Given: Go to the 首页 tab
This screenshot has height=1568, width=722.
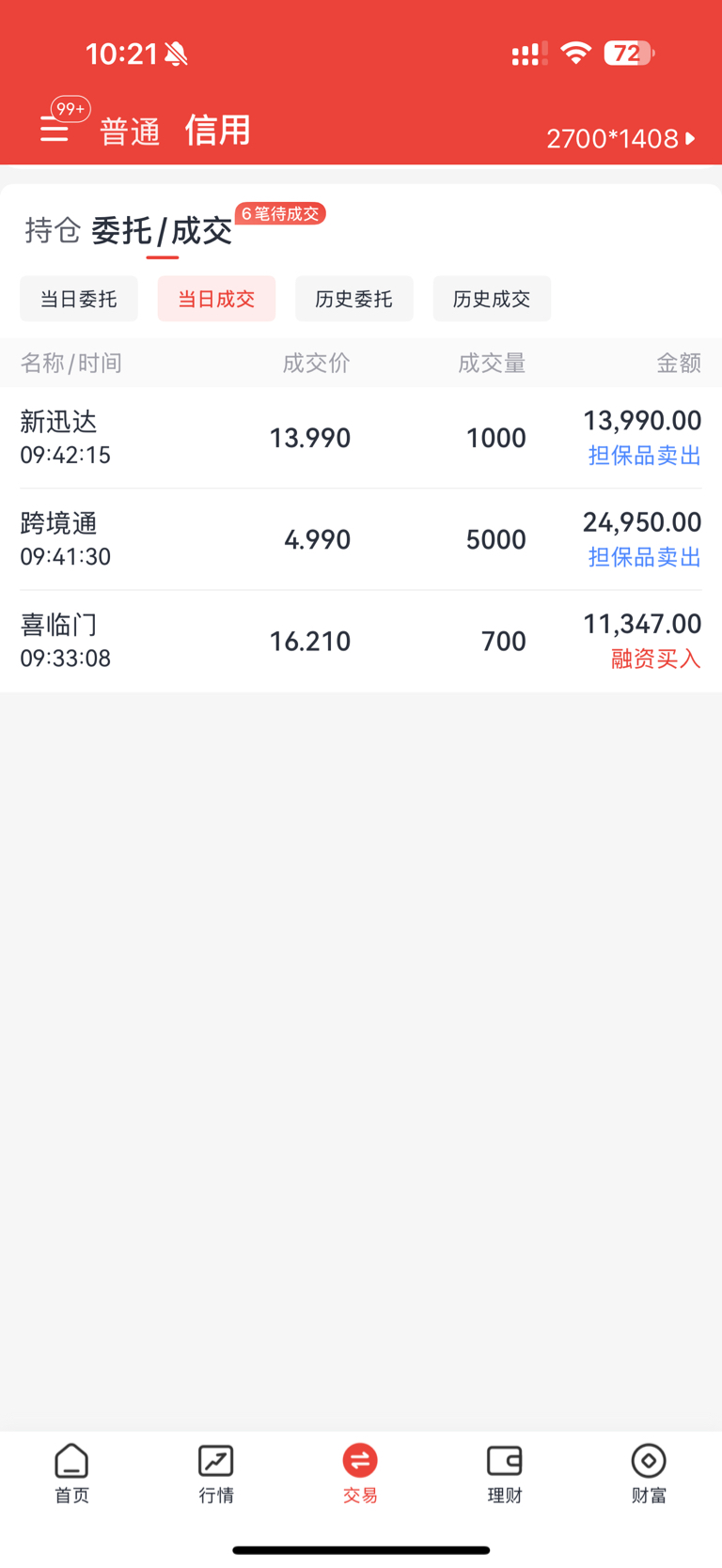Looking at the screenshot, I should pos(71,1474).
